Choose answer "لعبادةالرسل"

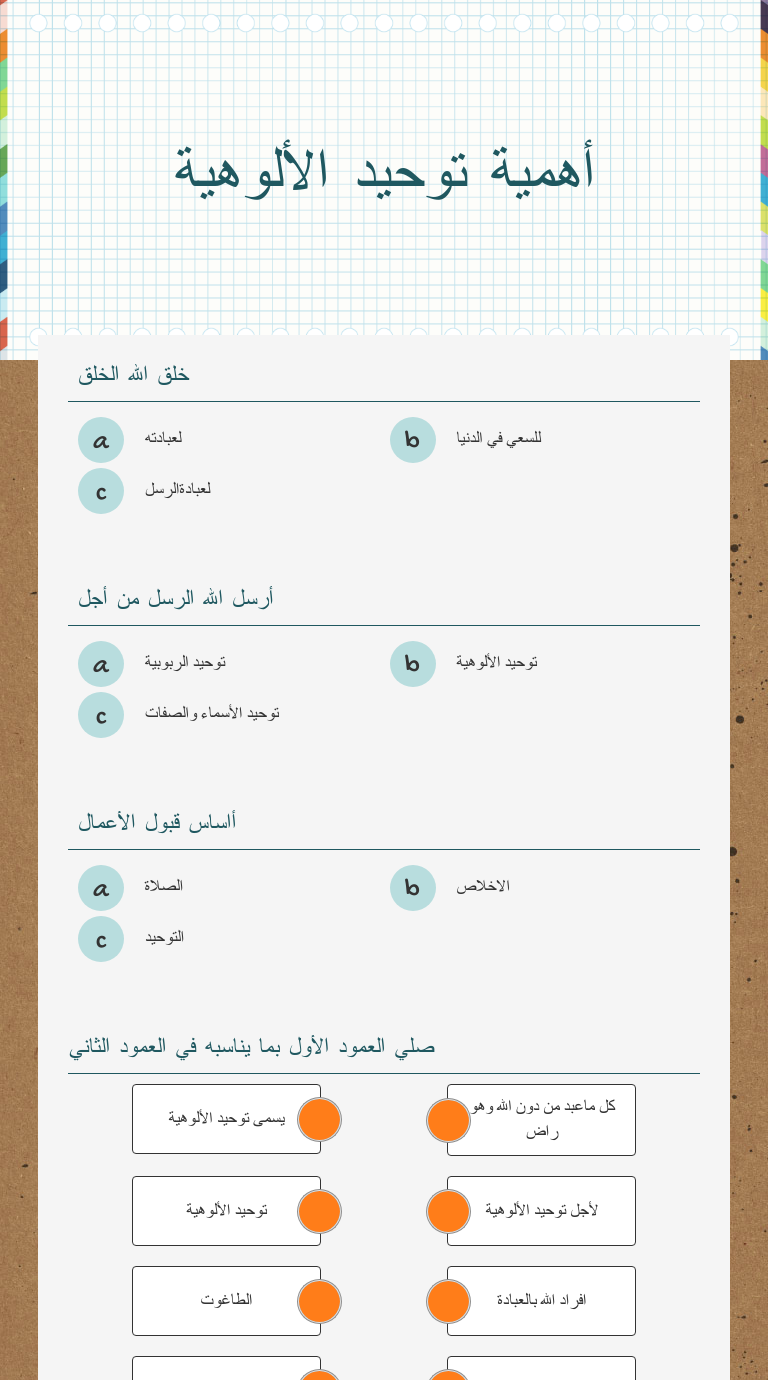point(178,489)
